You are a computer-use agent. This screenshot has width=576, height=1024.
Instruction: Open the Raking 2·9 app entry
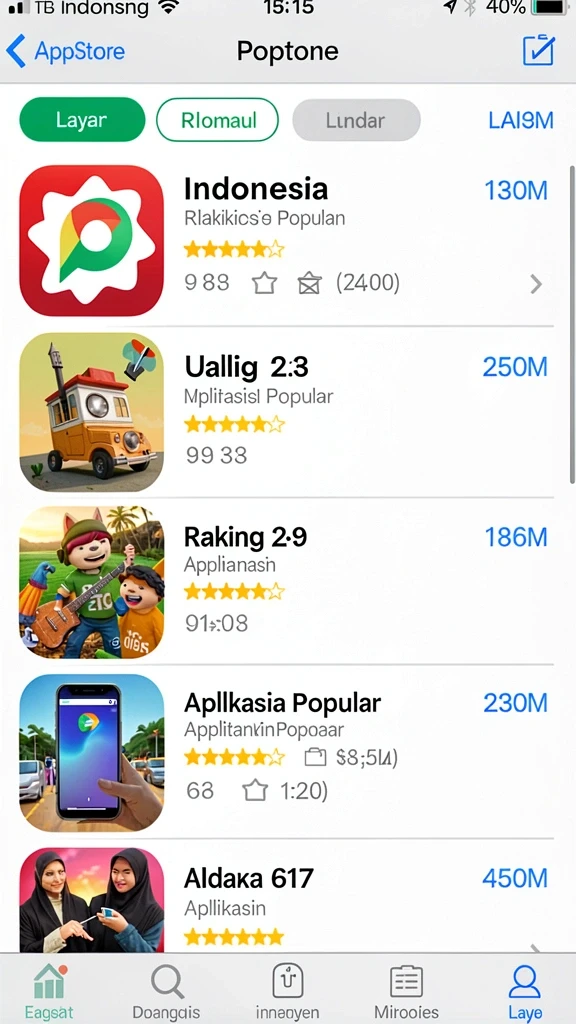coord(287,581)
